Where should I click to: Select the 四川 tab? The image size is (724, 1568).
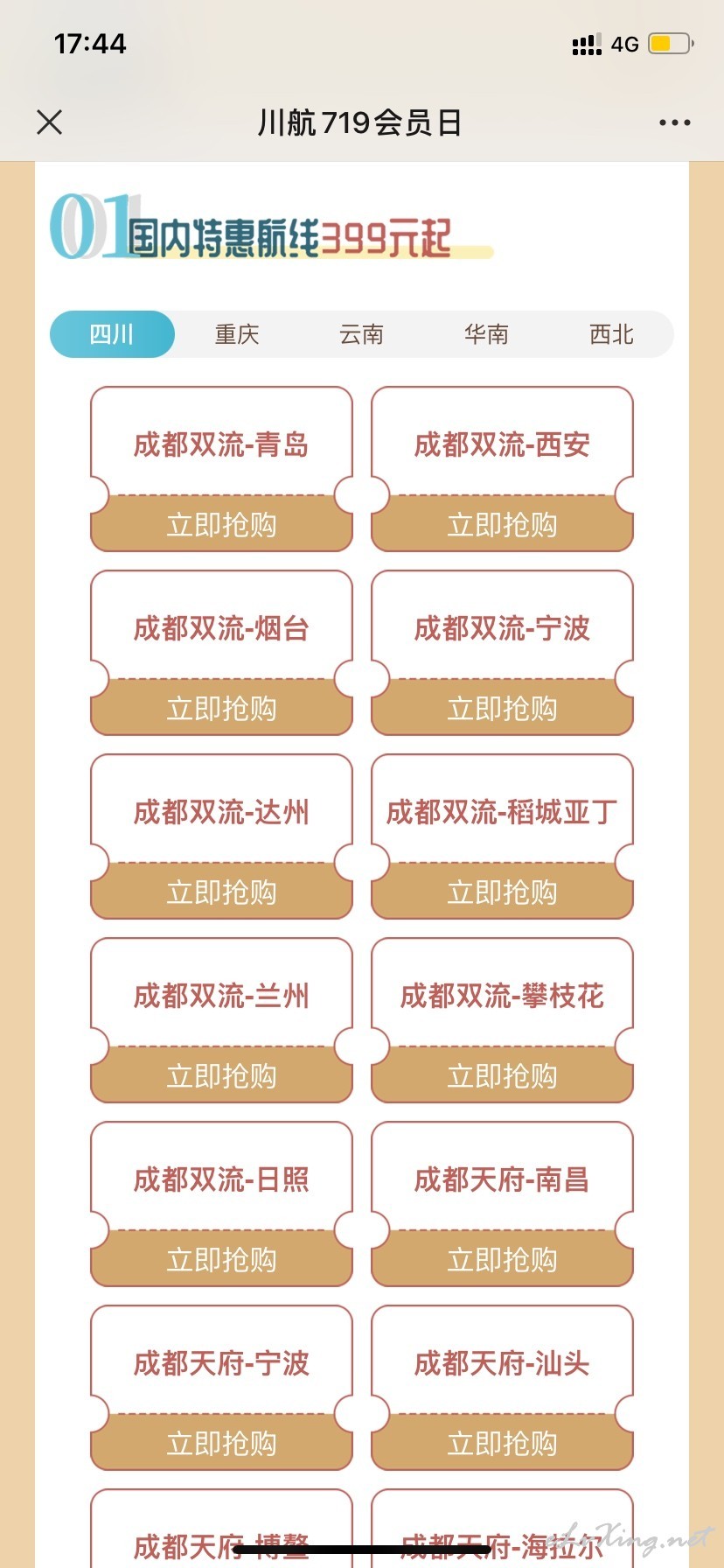click(112, 334)
